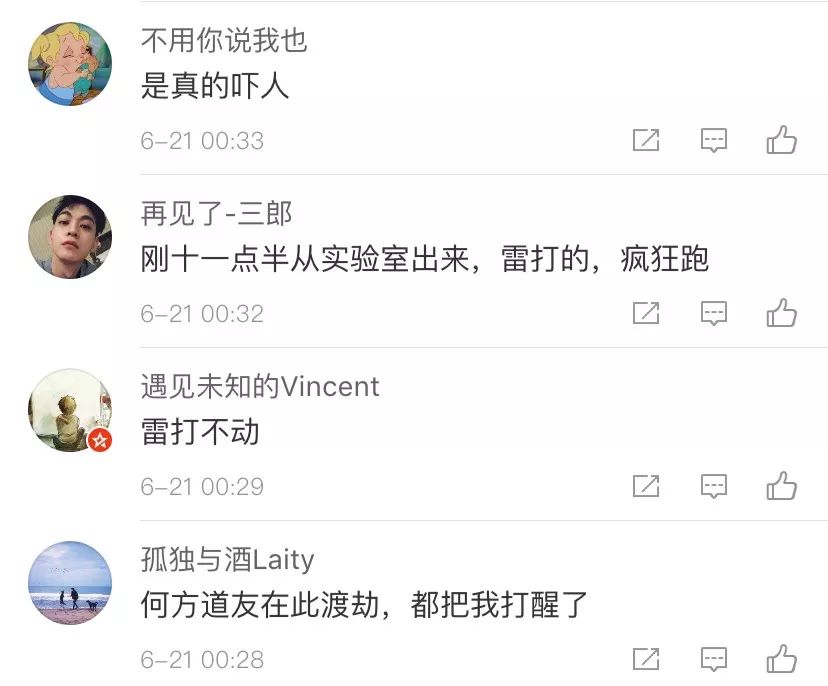
Task: Open the avatar of 不用你说我也
Action: (69, 64)
